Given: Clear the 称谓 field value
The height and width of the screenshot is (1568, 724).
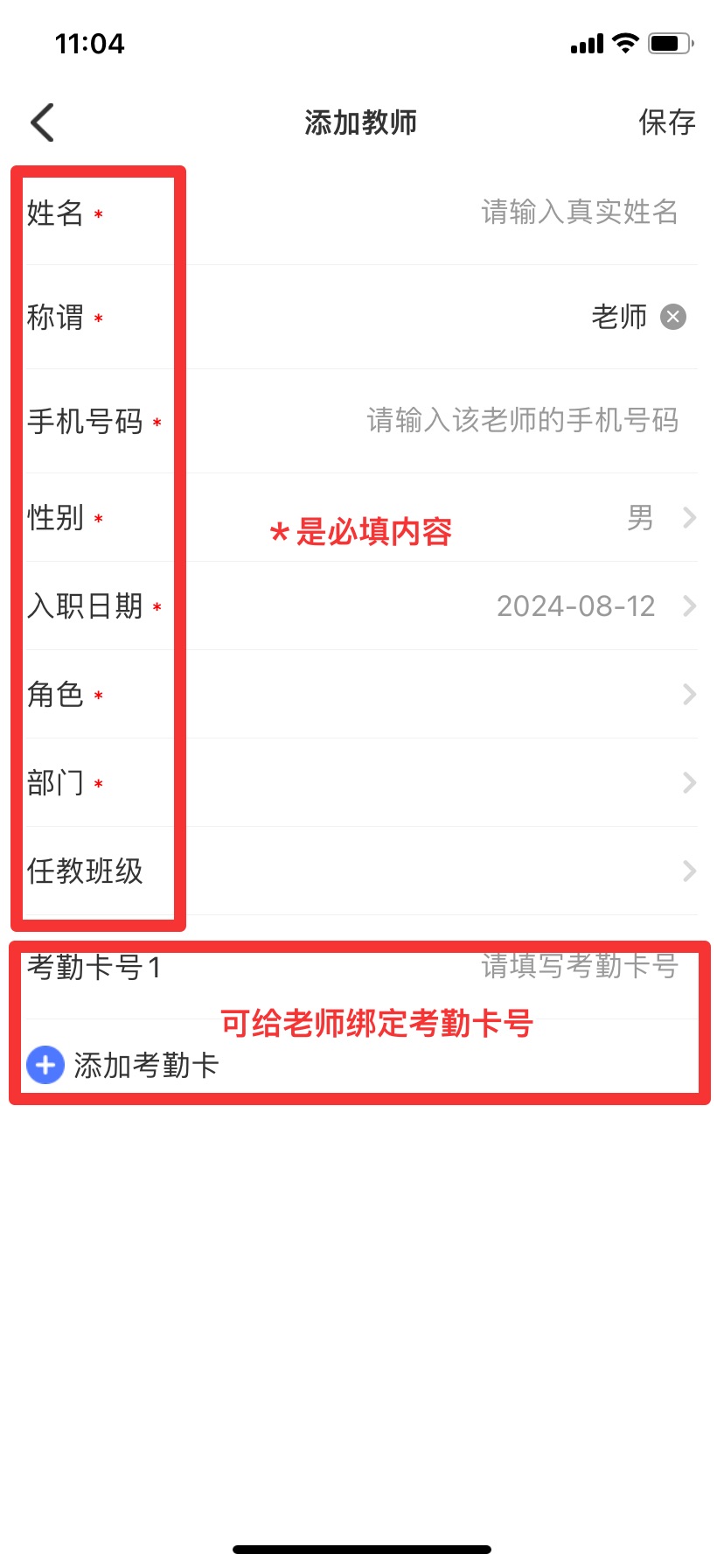Looking at the screenshot, I should [672, 317].
